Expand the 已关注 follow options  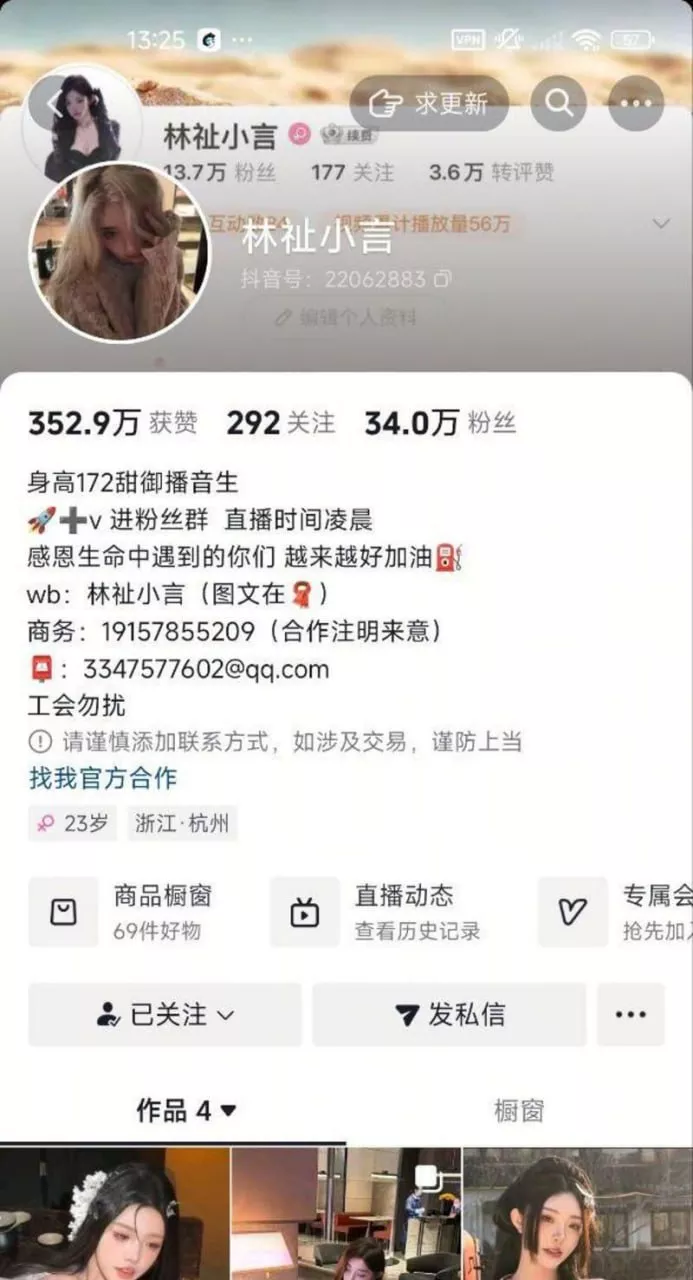pyautogui.click(x=165, y=1015)
